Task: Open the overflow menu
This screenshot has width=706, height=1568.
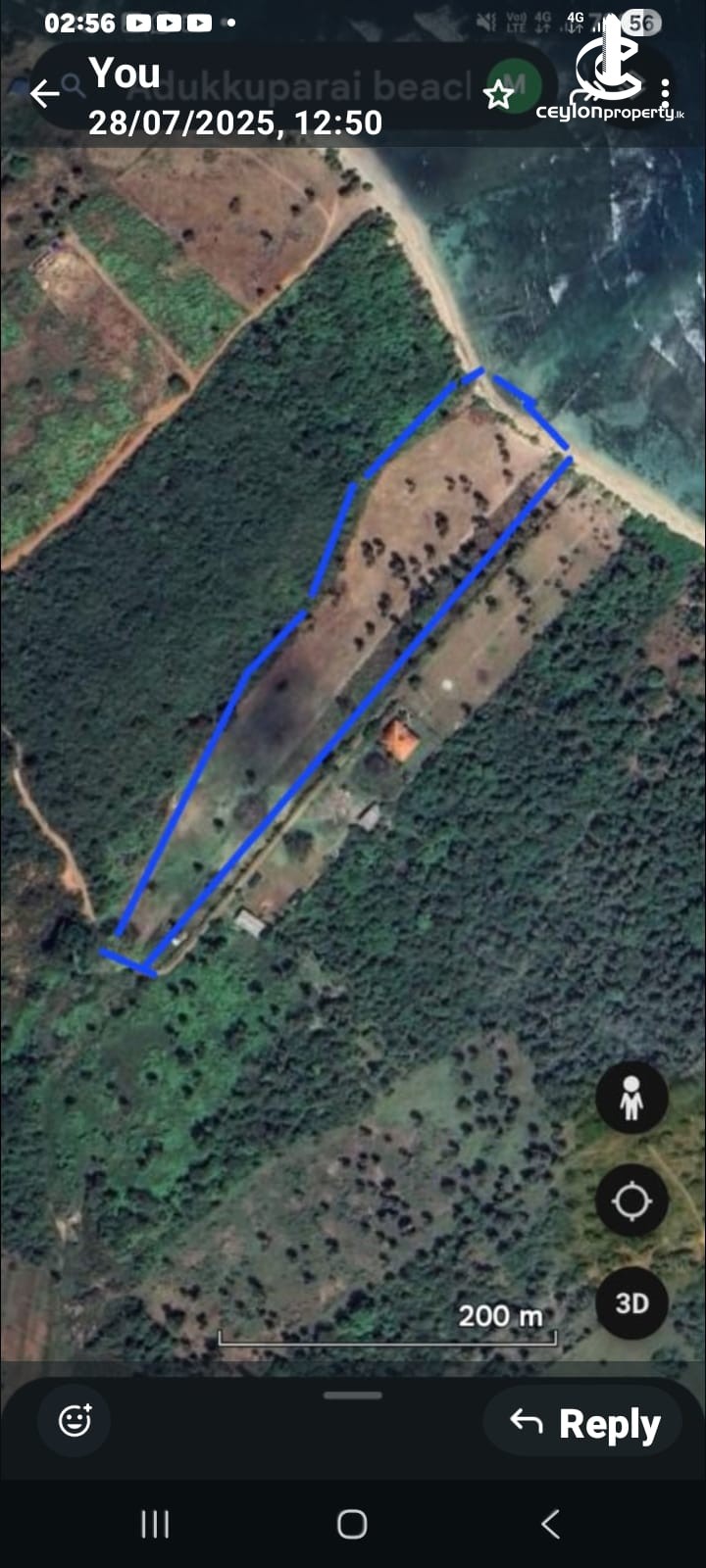Action: (x=666, y=95)
